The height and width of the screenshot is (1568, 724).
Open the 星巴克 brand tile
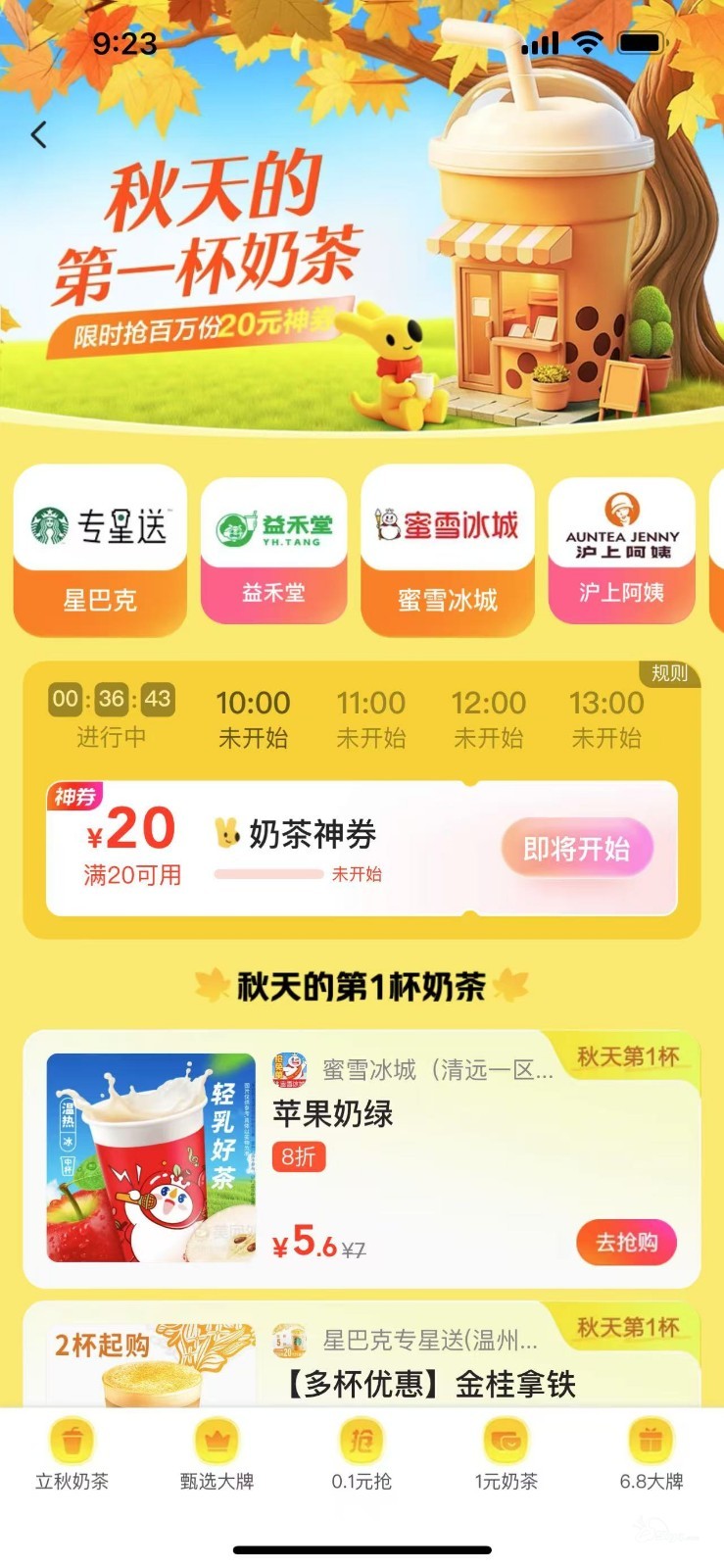(100, 551)
